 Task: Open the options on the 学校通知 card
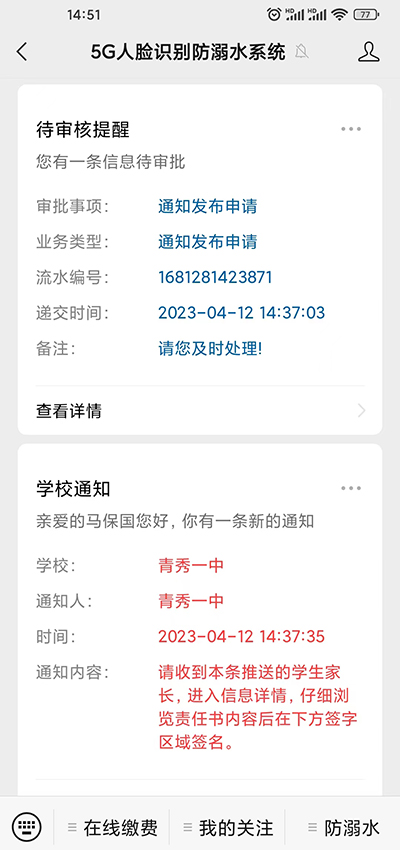(x=351, y=488)
